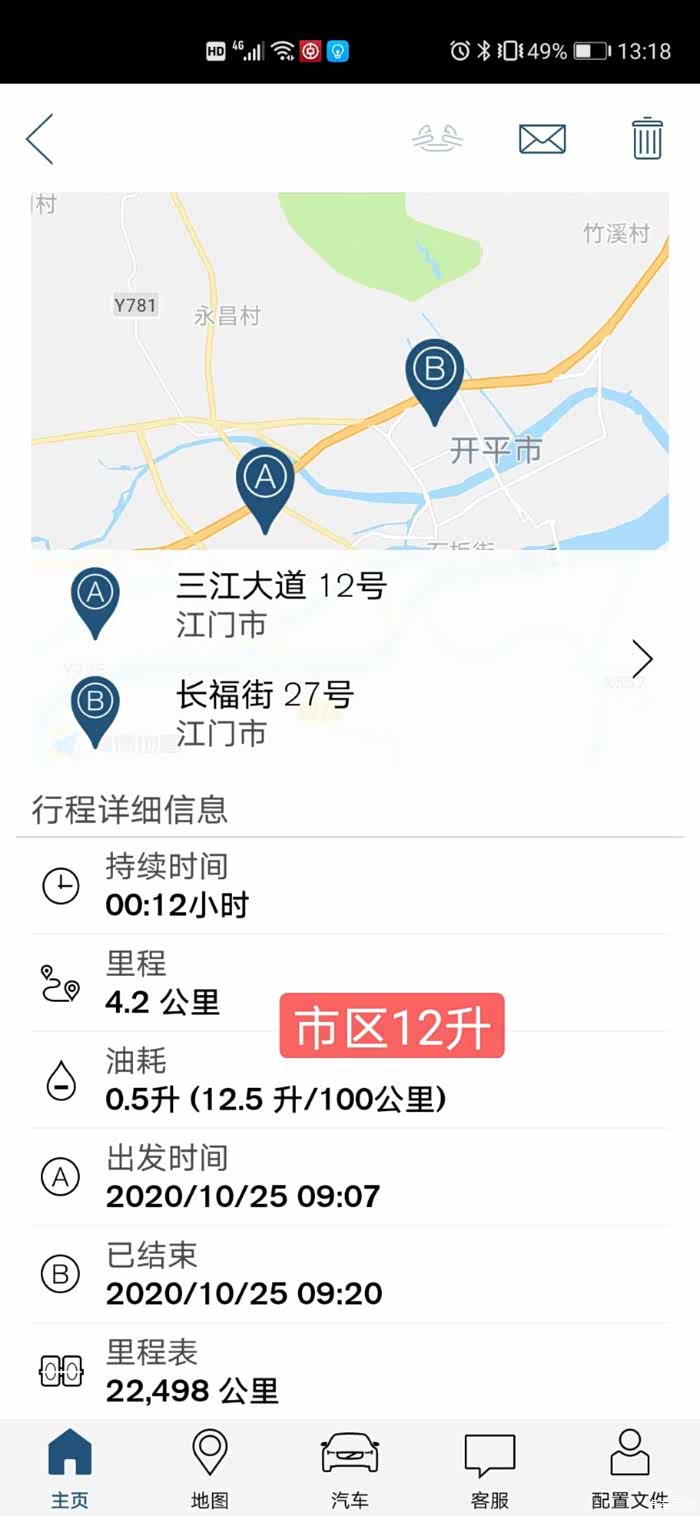Select the 配置文件 tab
The width and height of the screenshot is (700, 1516).
(630, 1467)
